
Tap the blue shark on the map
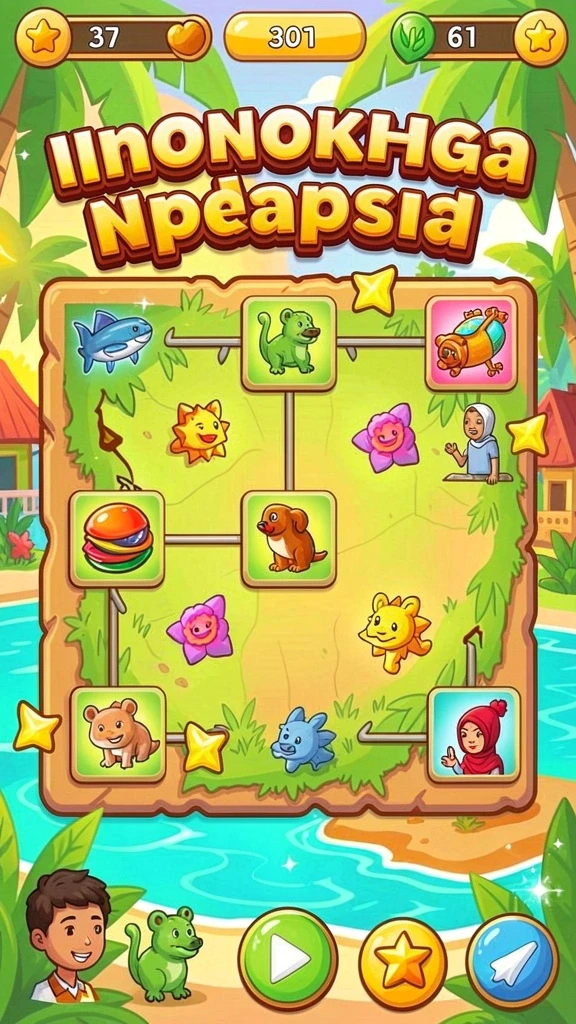click(112, 340)
